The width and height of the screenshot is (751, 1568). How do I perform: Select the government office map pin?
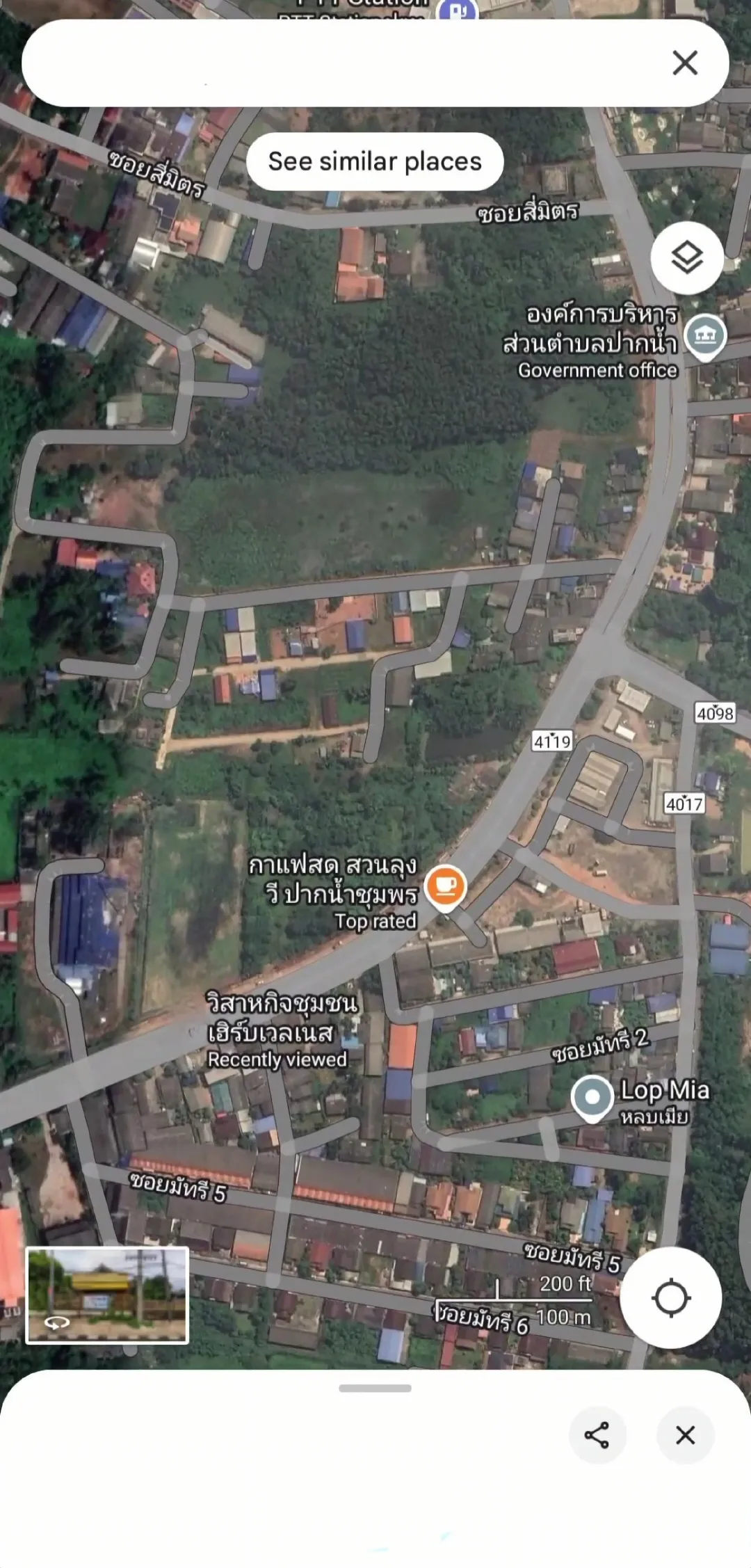pos(705,335)
